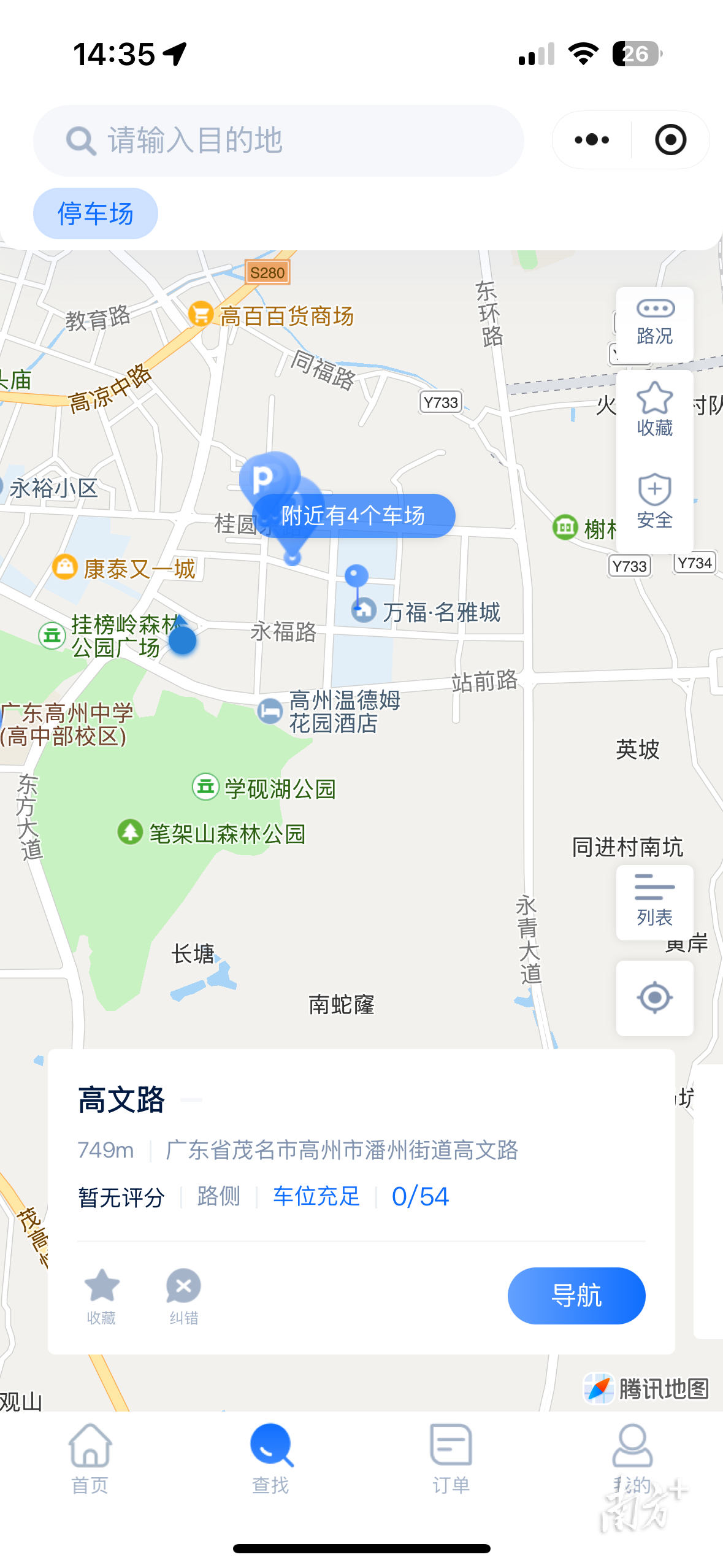Add 高文路 parking lot to 收藏
The height and width of the screenshot is (1568, 723).
click(x=101, y=1296)
